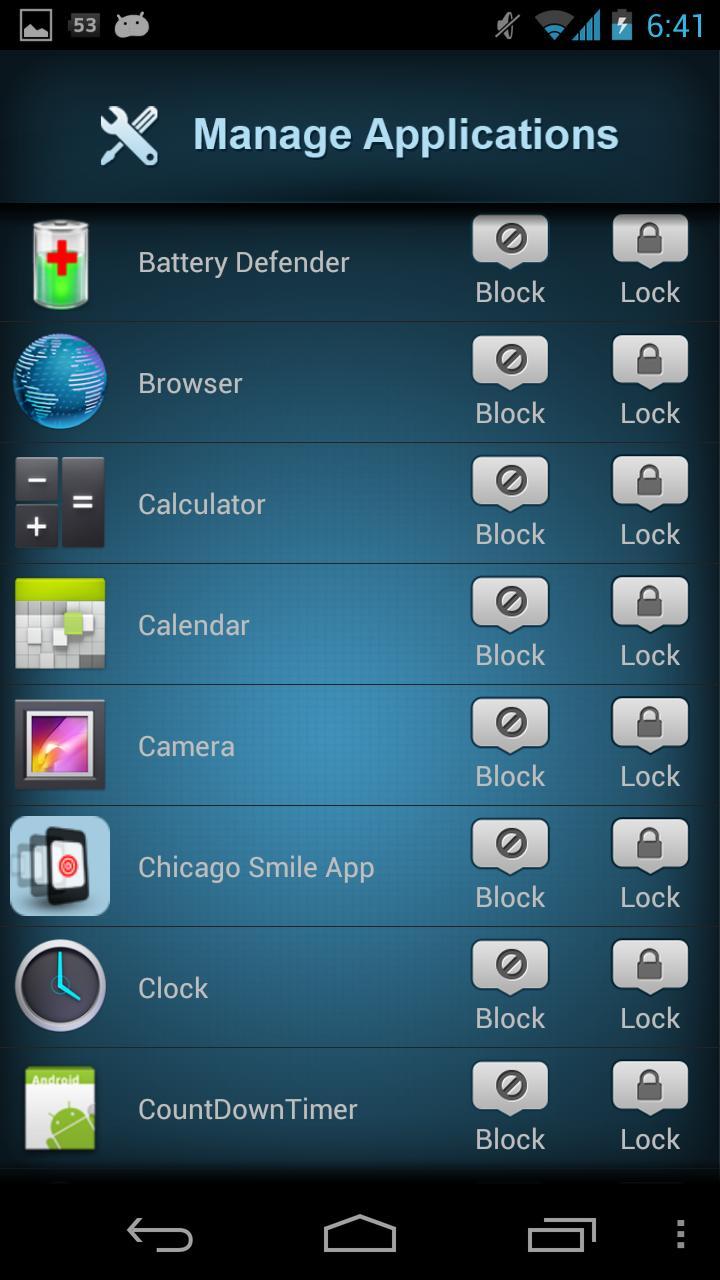Open the CountDownTimer Android icon
This screenshot has height=1280, width=720.
(x=61, y=1108)
